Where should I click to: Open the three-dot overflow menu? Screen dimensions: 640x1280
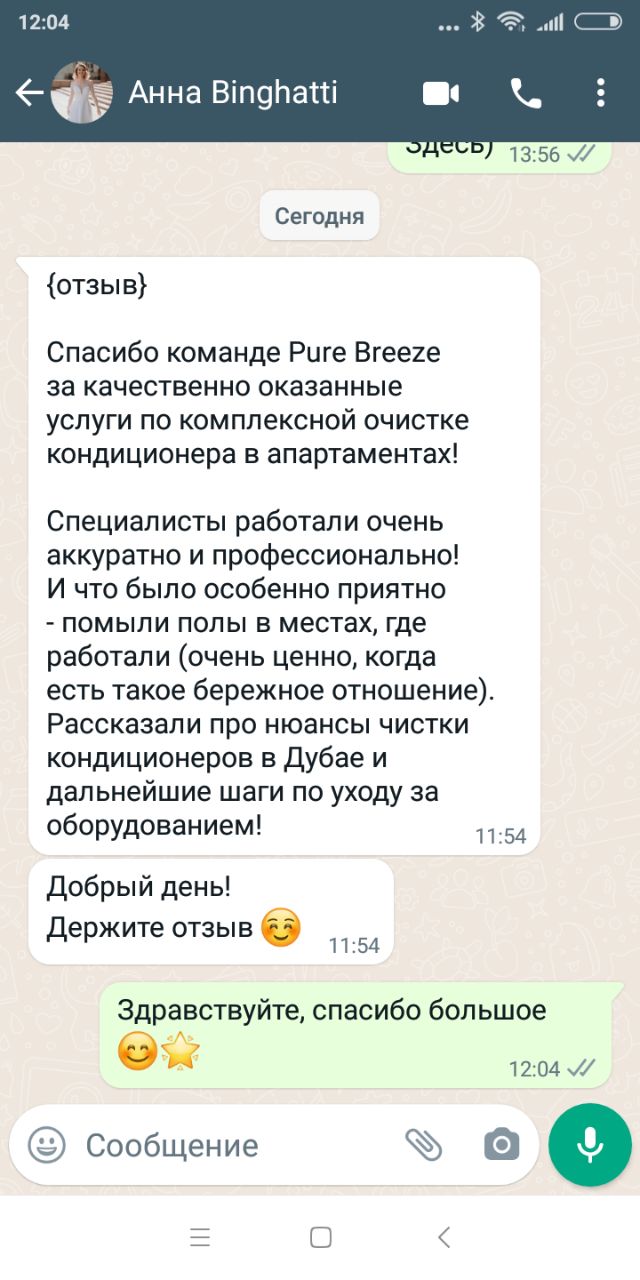coord(600,93)
